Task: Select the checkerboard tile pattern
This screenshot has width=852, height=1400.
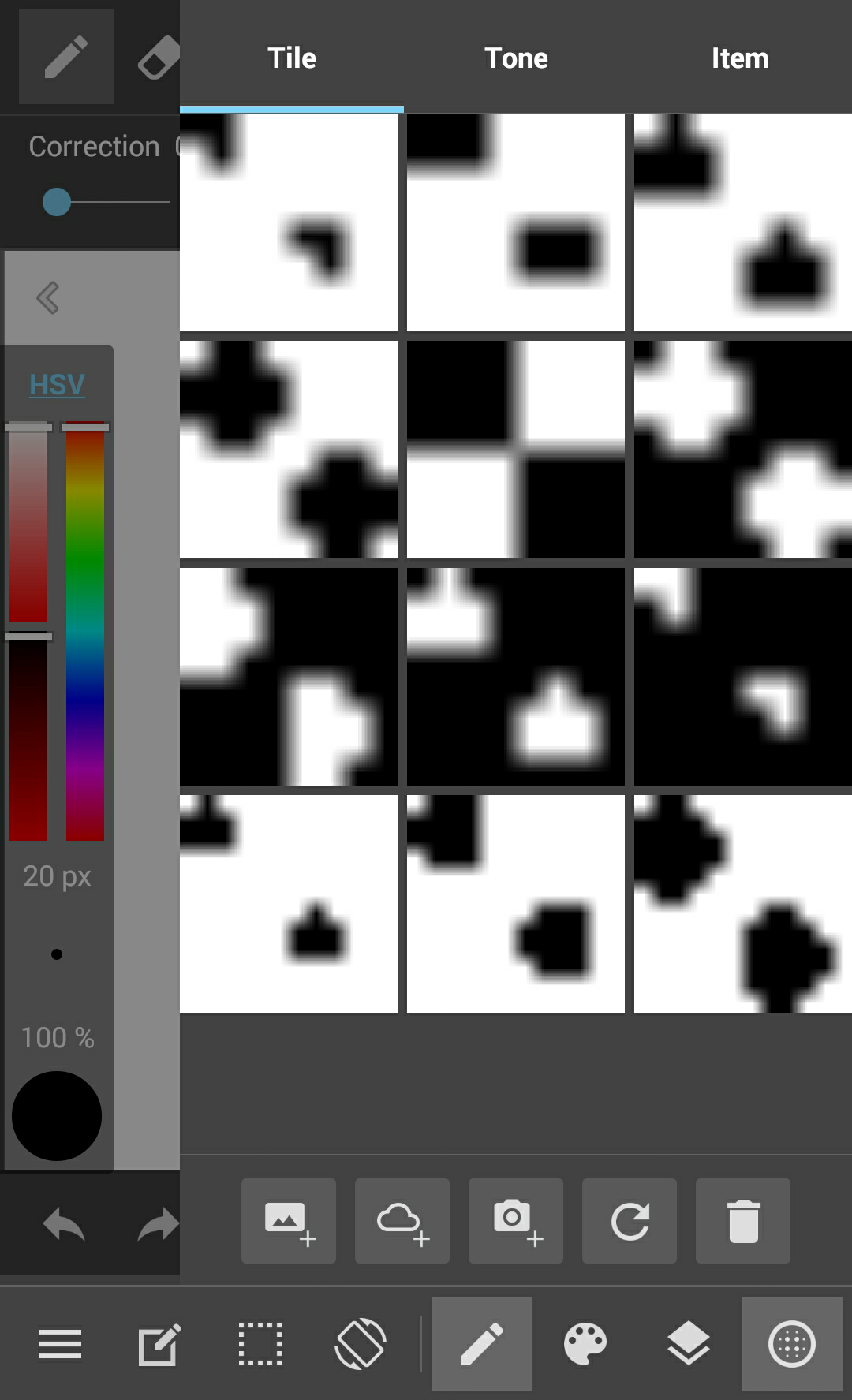Action: [x=516, y=450]
